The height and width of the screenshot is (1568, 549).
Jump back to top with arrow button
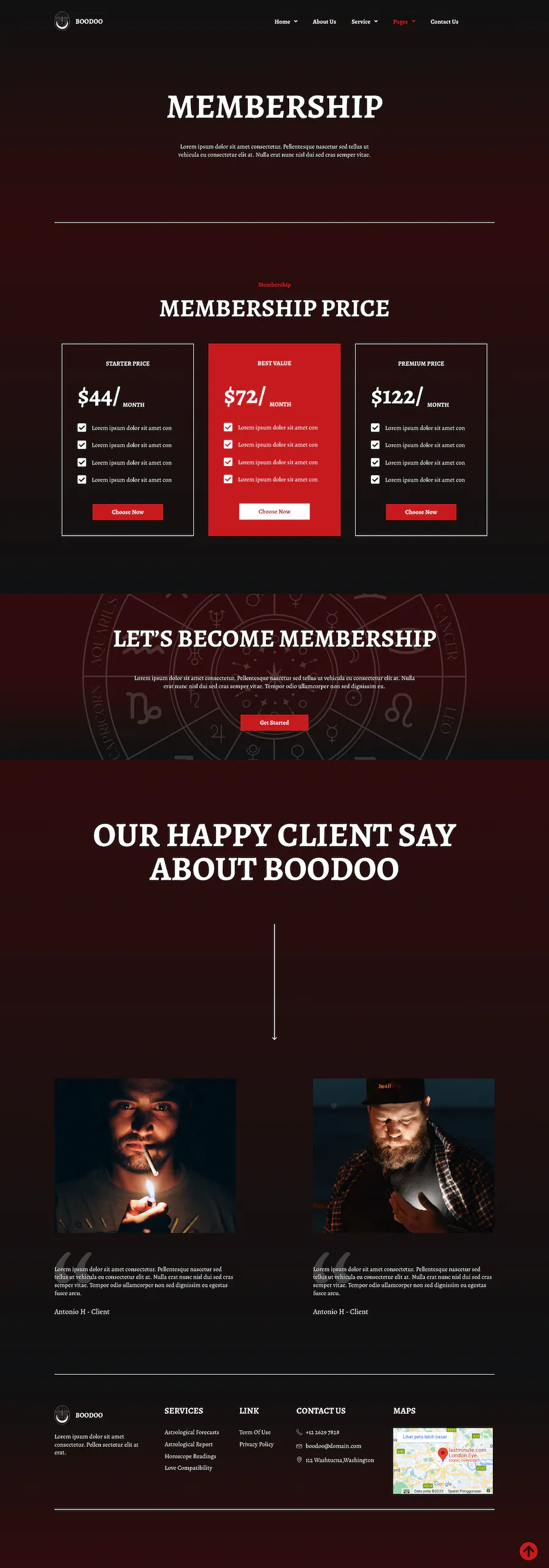click(528, 1550)
